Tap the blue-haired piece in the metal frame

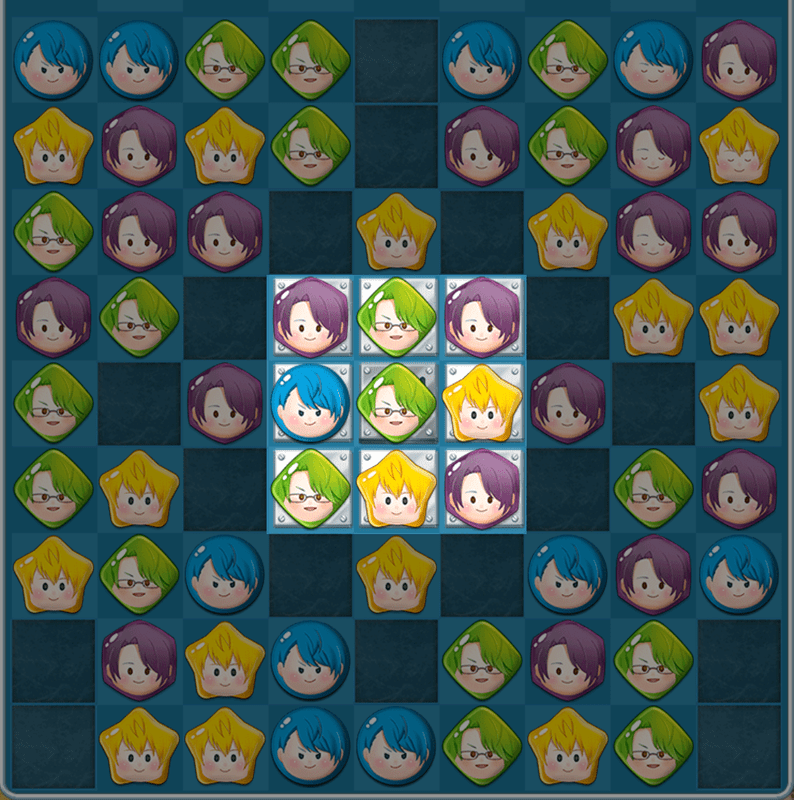click(310, 404)
